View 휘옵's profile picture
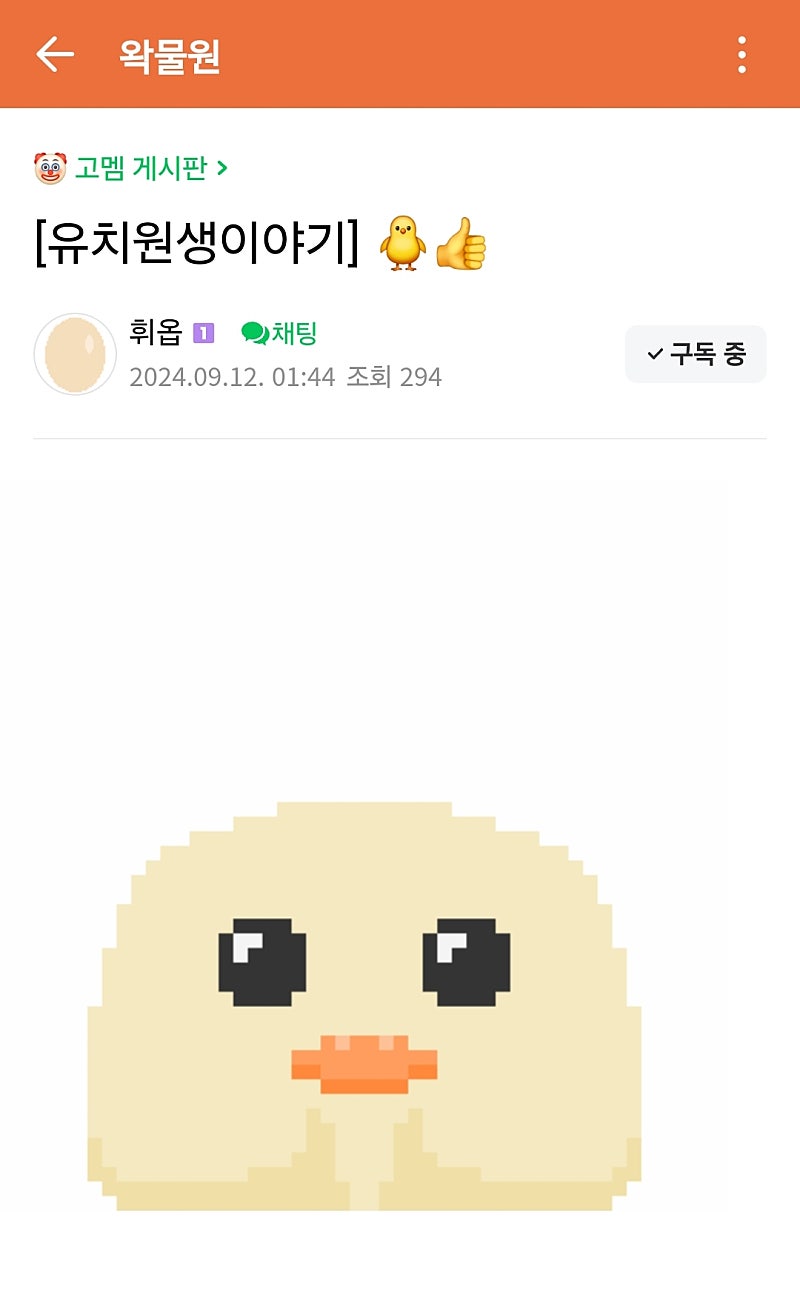The image size is (800, 1290). coord(75,354)
